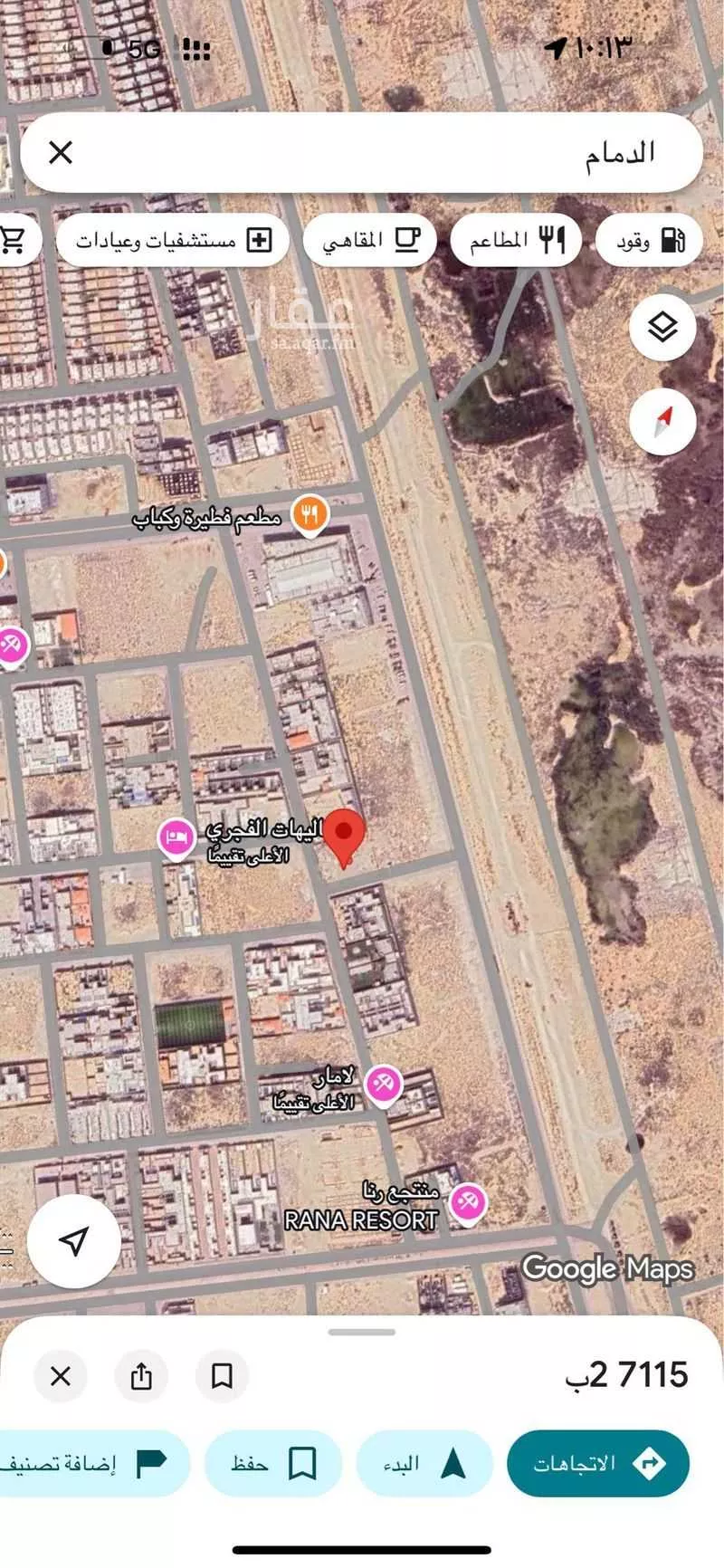Tap the مستشفيات وعيادات chip
The width and height of the screenshot is (724, 1568).
pyautogui.click(x=172, y=240)
